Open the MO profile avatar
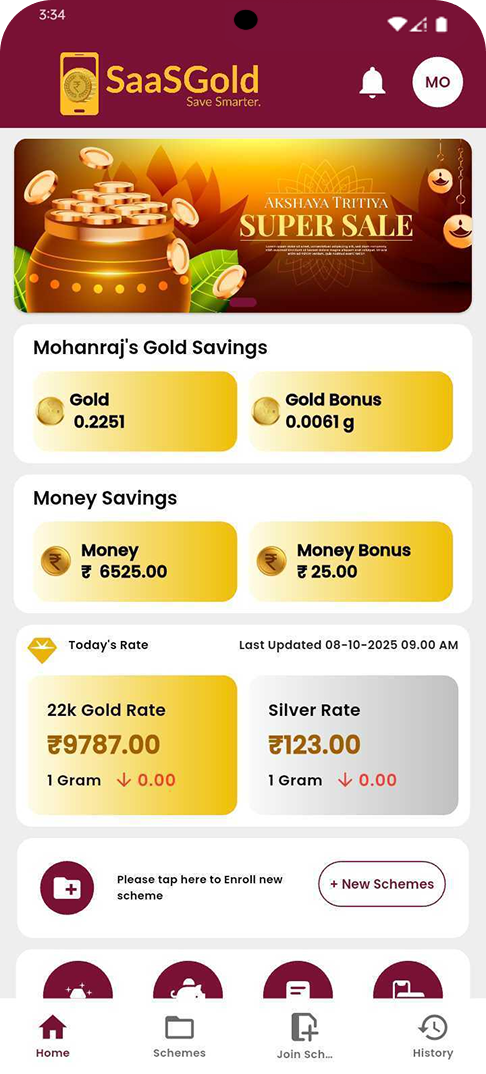 pyautogui.click(x=437, y=82)
